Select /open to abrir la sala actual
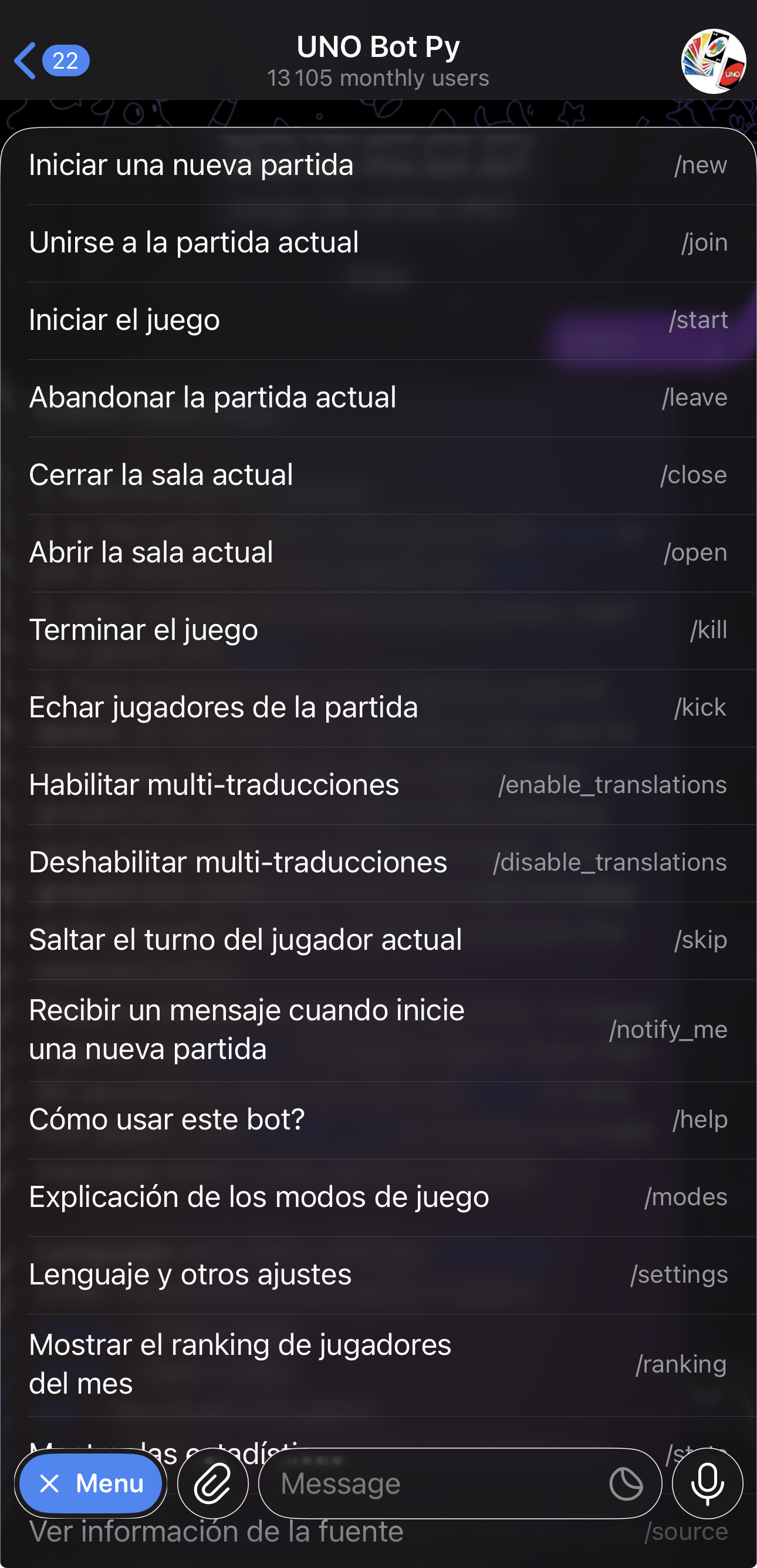This screenshot has width=757, height=1568. (378, 552)
